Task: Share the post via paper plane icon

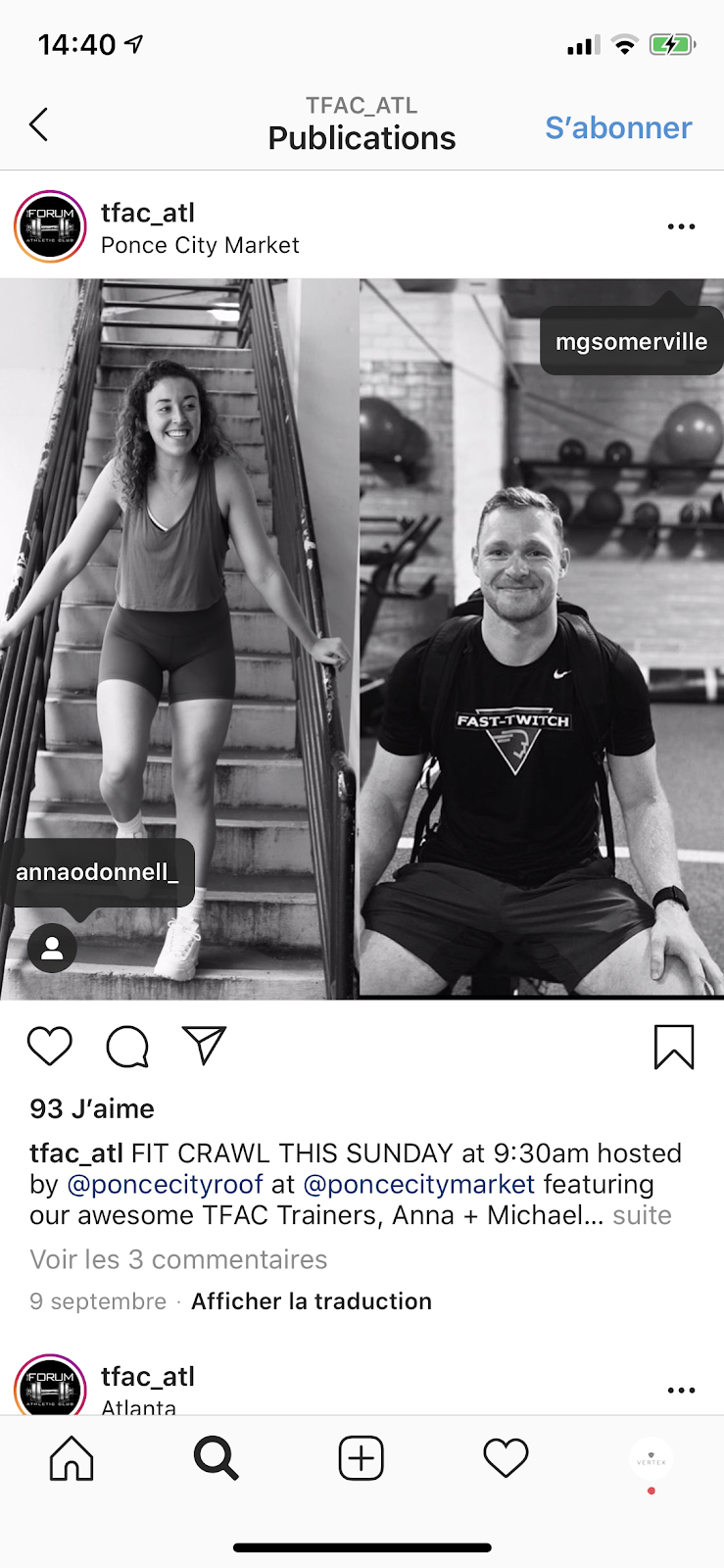Action: click(x=205, y=1046)
